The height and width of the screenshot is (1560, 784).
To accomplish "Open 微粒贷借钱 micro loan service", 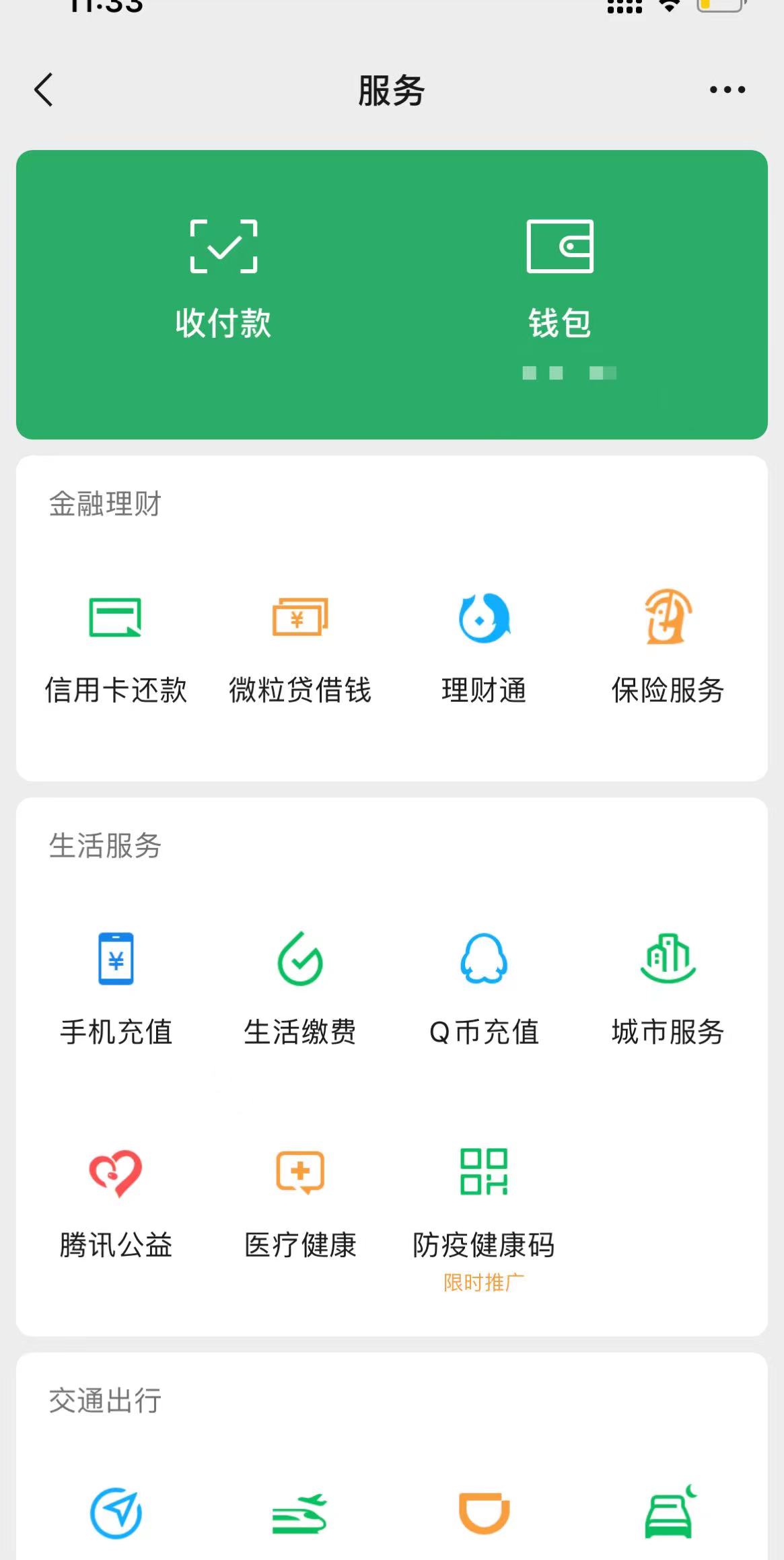I will pyautogui.click(x=299, y=646).
